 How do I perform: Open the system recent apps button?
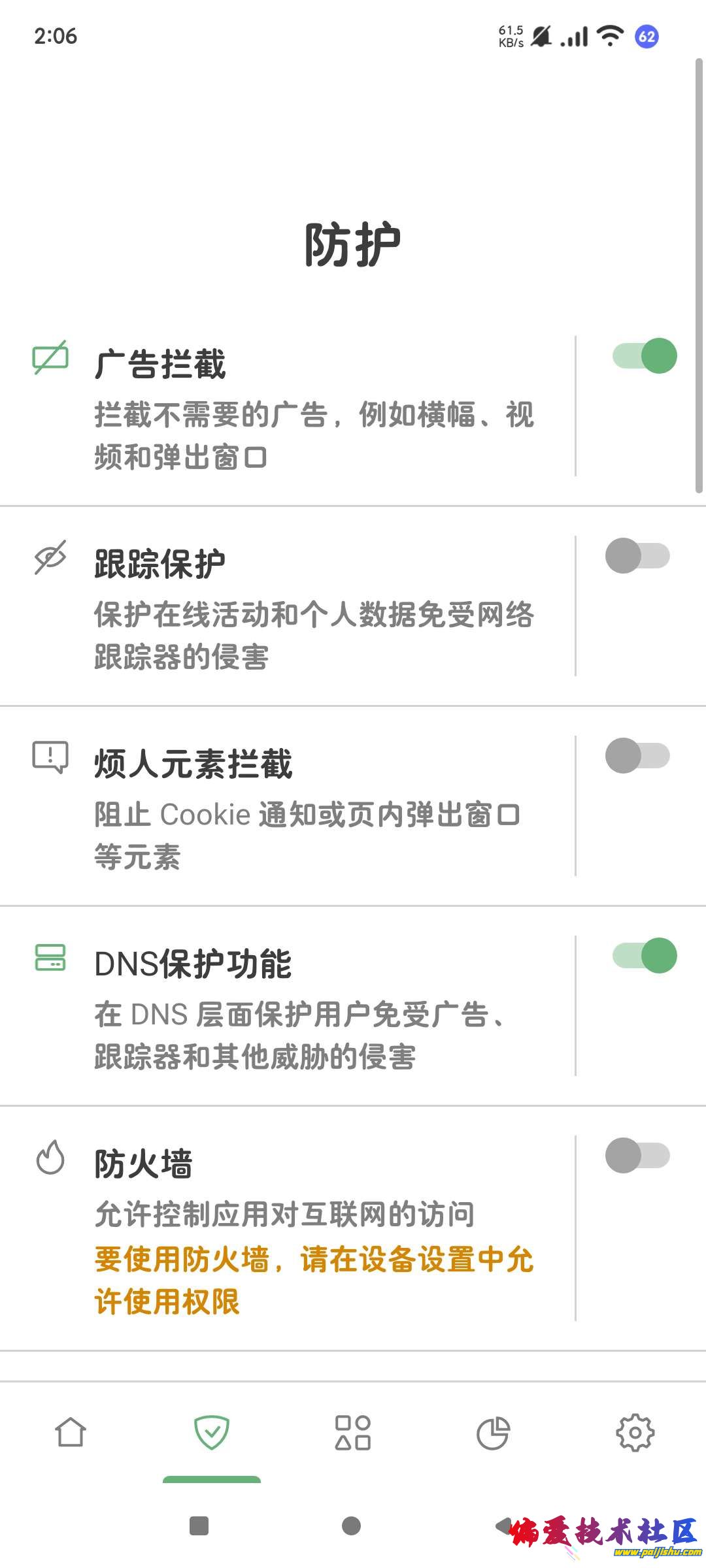pos(199,1526)
